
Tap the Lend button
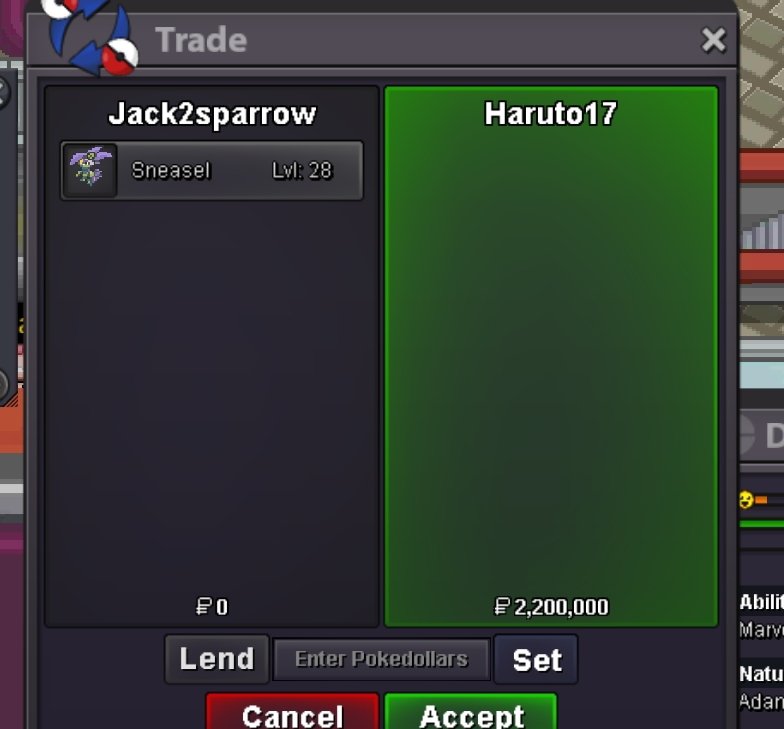pos(217,659)
